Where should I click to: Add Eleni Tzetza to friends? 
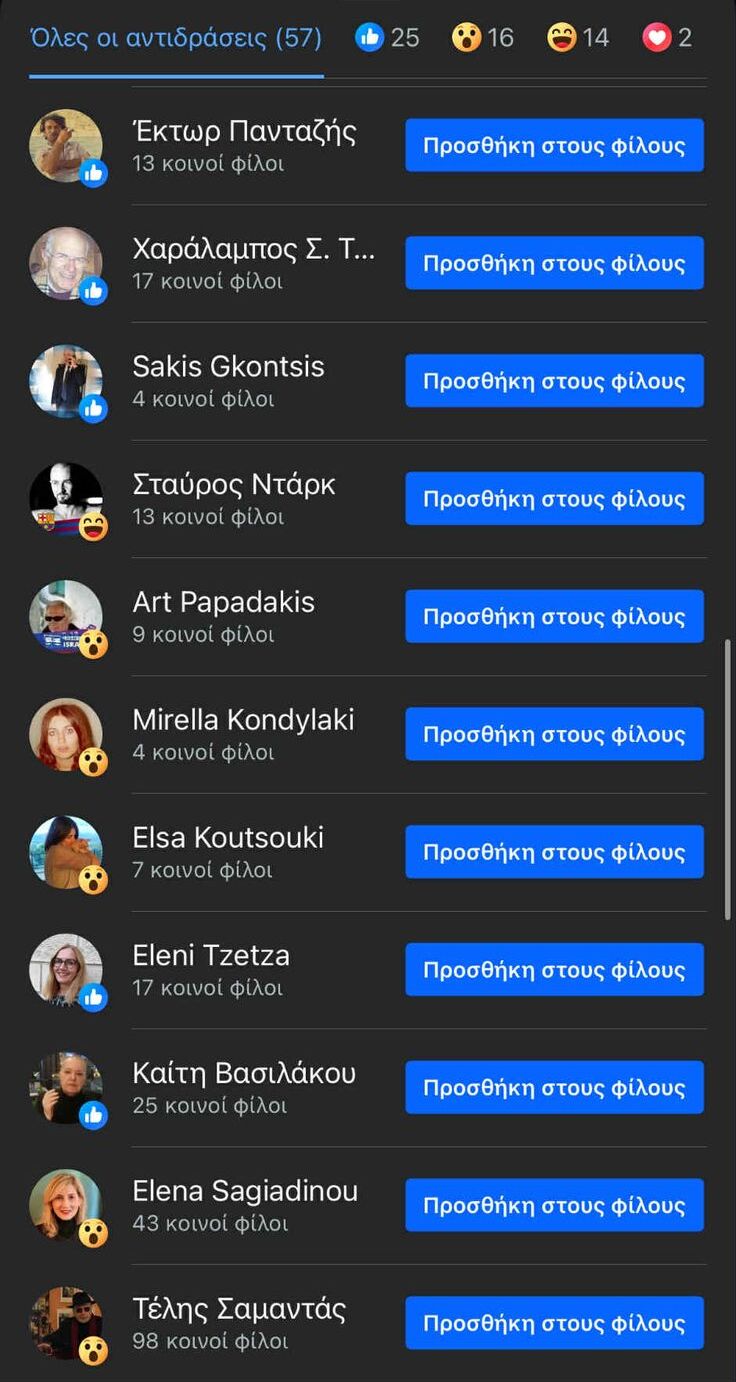coord(554,970)
